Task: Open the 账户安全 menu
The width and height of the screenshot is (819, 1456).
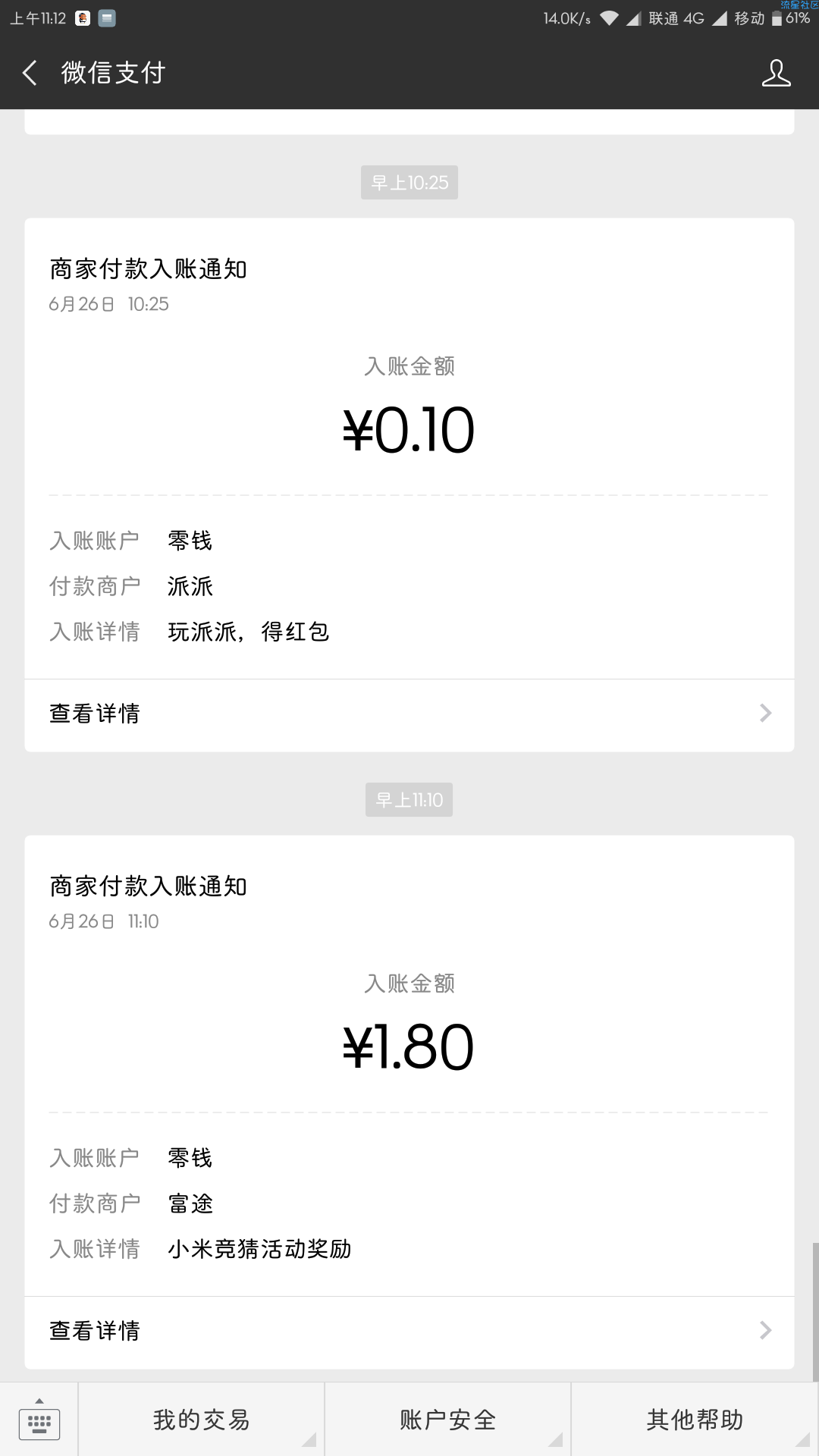Action: 448,1420
